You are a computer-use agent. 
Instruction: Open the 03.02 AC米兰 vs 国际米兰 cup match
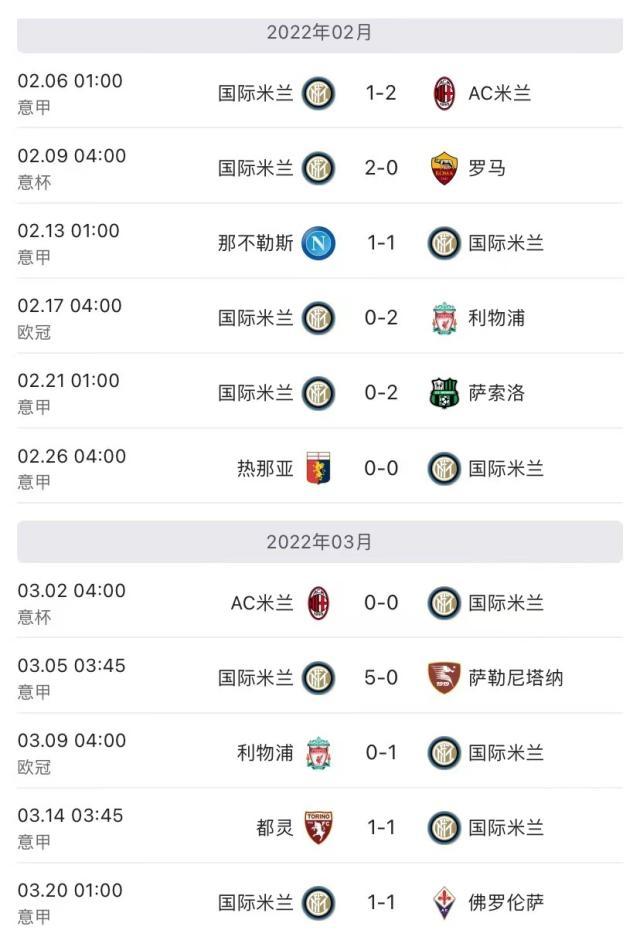381,603
